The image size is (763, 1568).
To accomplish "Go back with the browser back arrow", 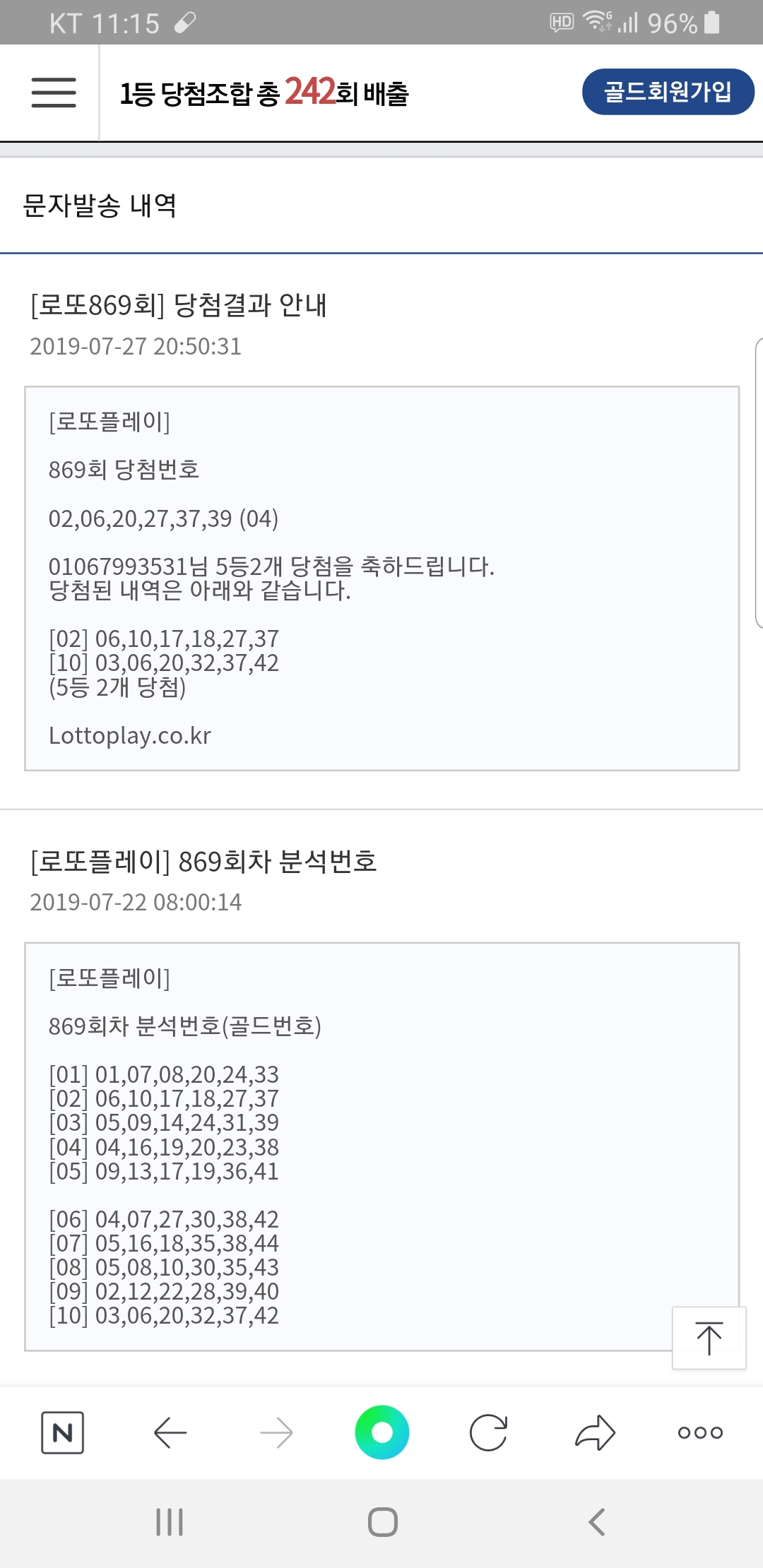I will click(170, 1432).
